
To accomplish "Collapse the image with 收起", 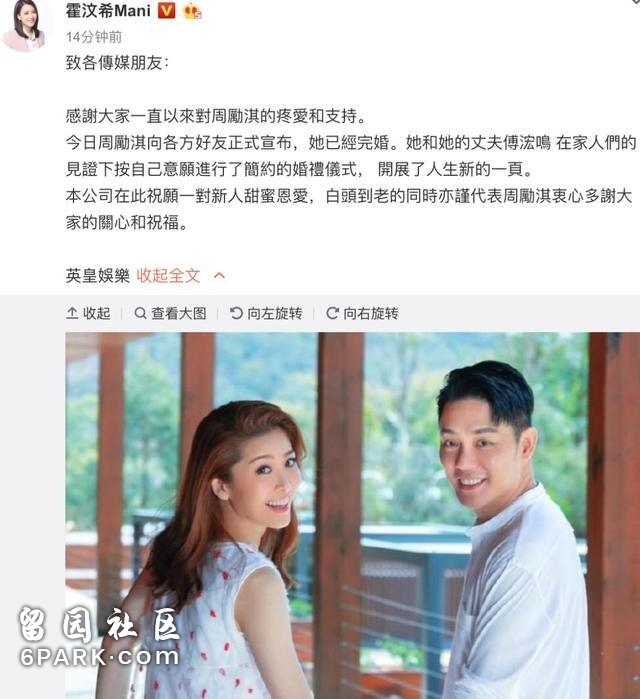I will point(88,313).
